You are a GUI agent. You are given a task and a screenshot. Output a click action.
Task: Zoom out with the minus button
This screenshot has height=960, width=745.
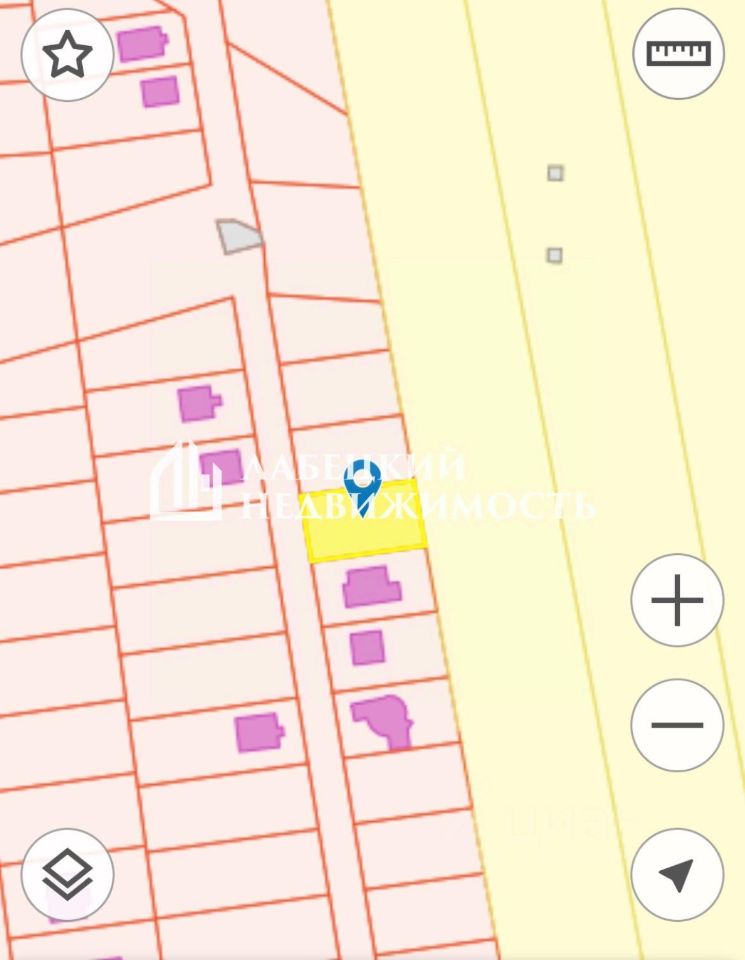click(x=677, y=725)
